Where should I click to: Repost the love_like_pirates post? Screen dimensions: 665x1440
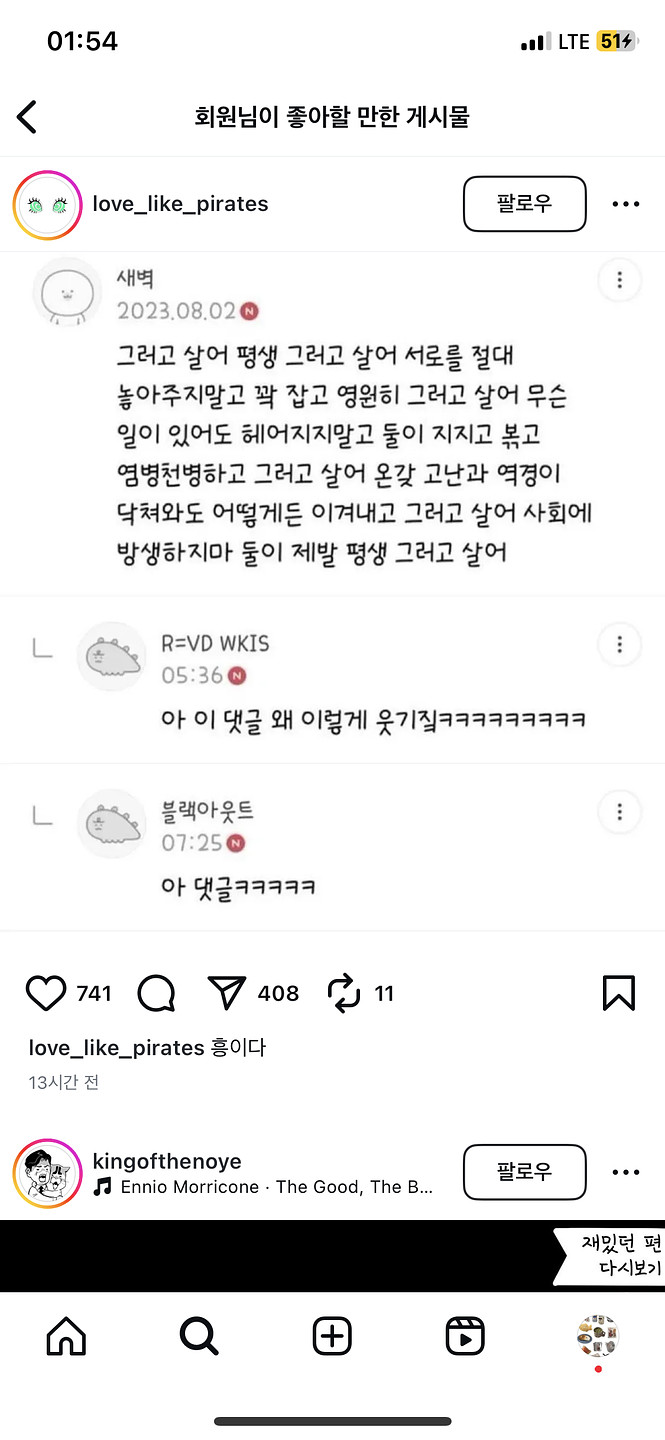(x=344, y=993)
